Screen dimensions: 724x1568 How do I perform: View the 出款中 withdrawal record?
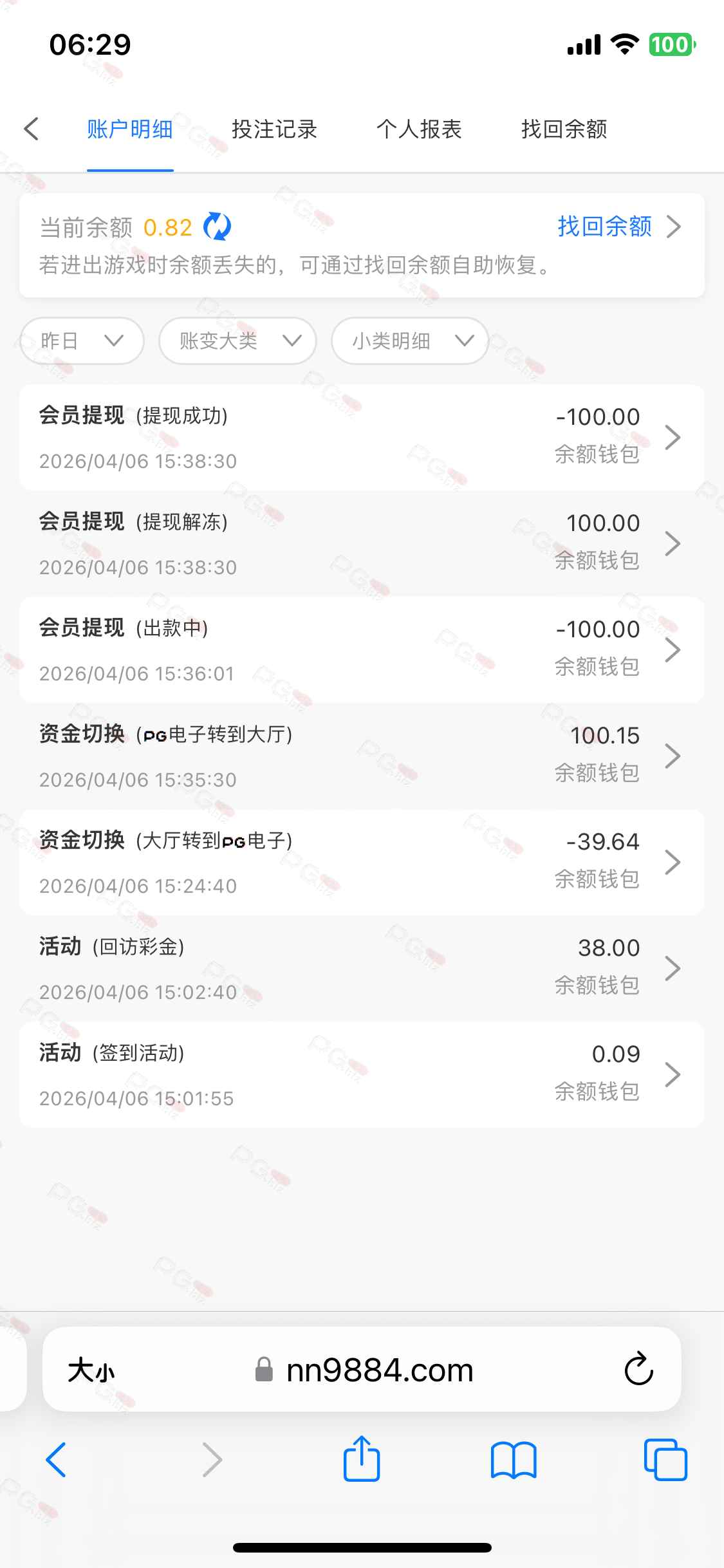point(362,650)
